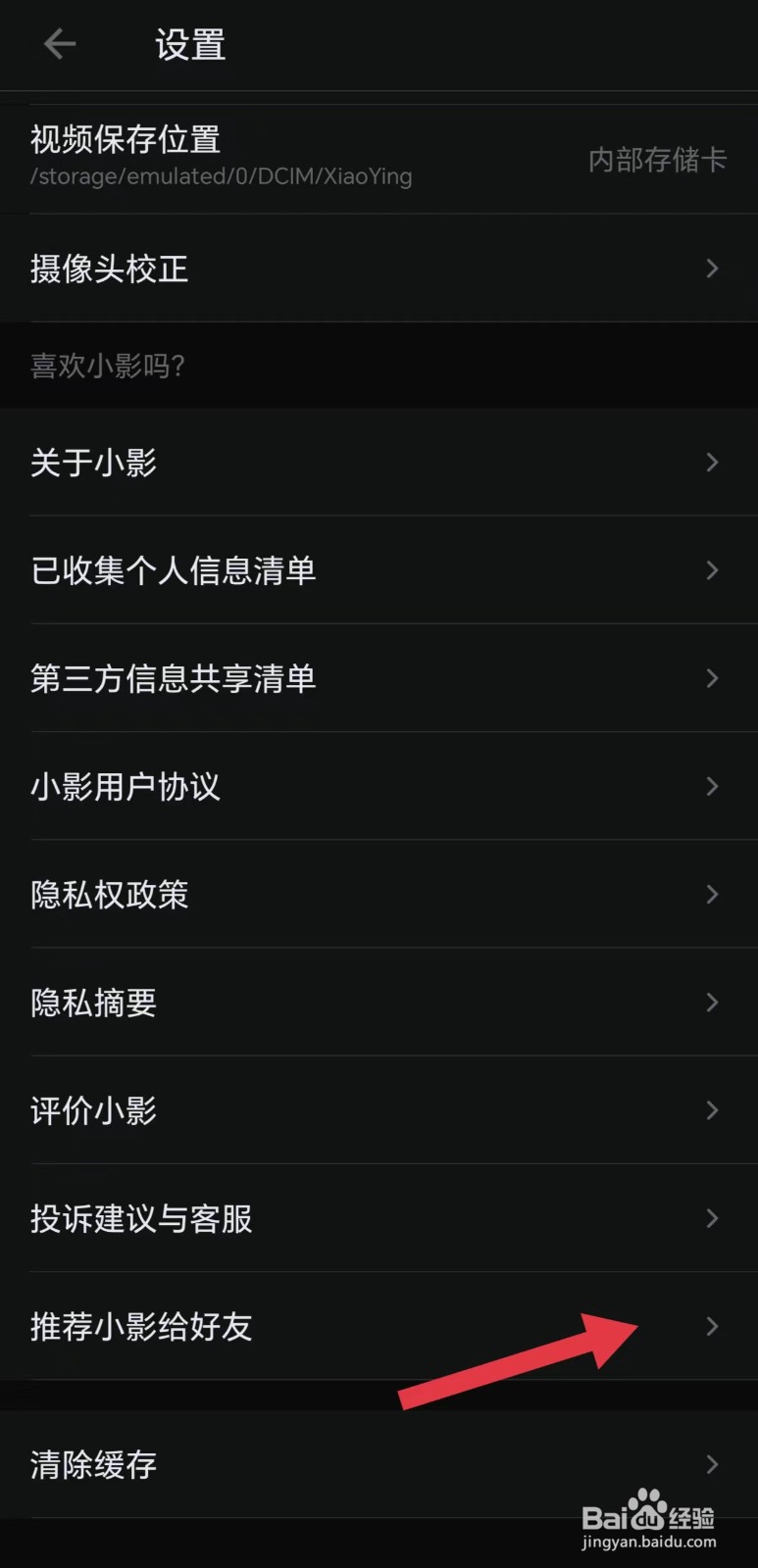Select 评价小影 to rate the app

tap(379, 1110)
